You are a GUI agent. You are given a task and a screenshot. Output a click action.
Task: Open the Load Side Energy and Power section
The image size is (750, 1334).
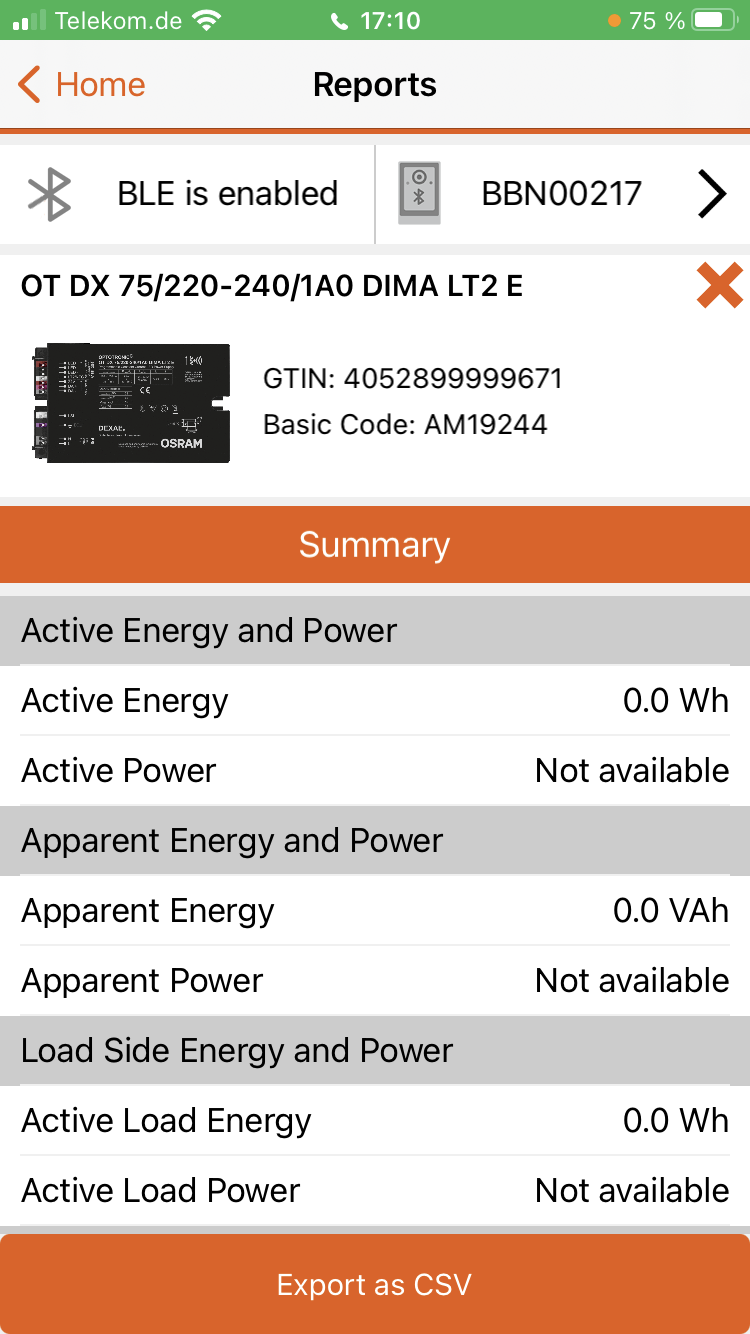(375, 1050)
